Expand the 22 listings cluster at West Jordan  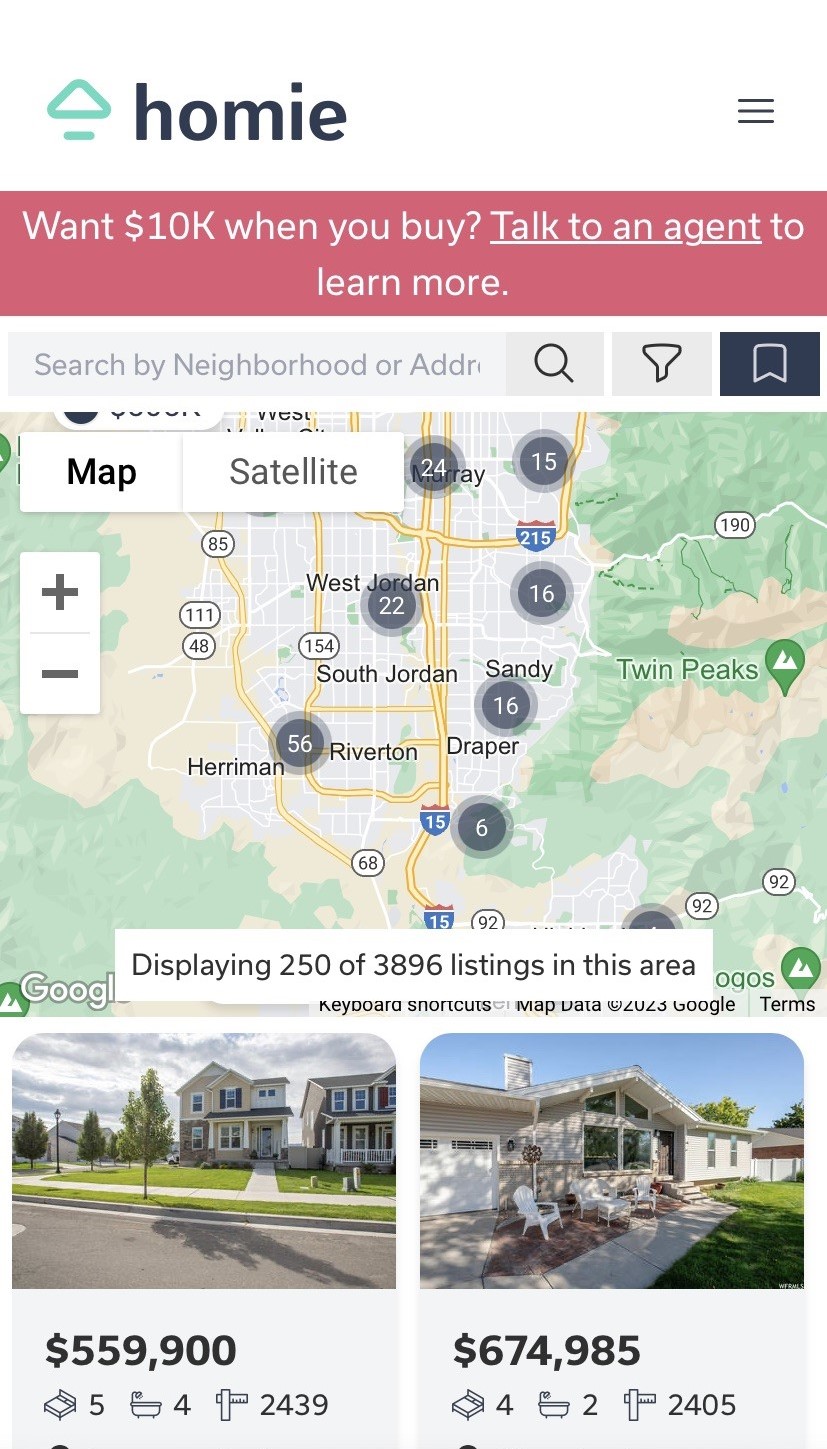391,605
